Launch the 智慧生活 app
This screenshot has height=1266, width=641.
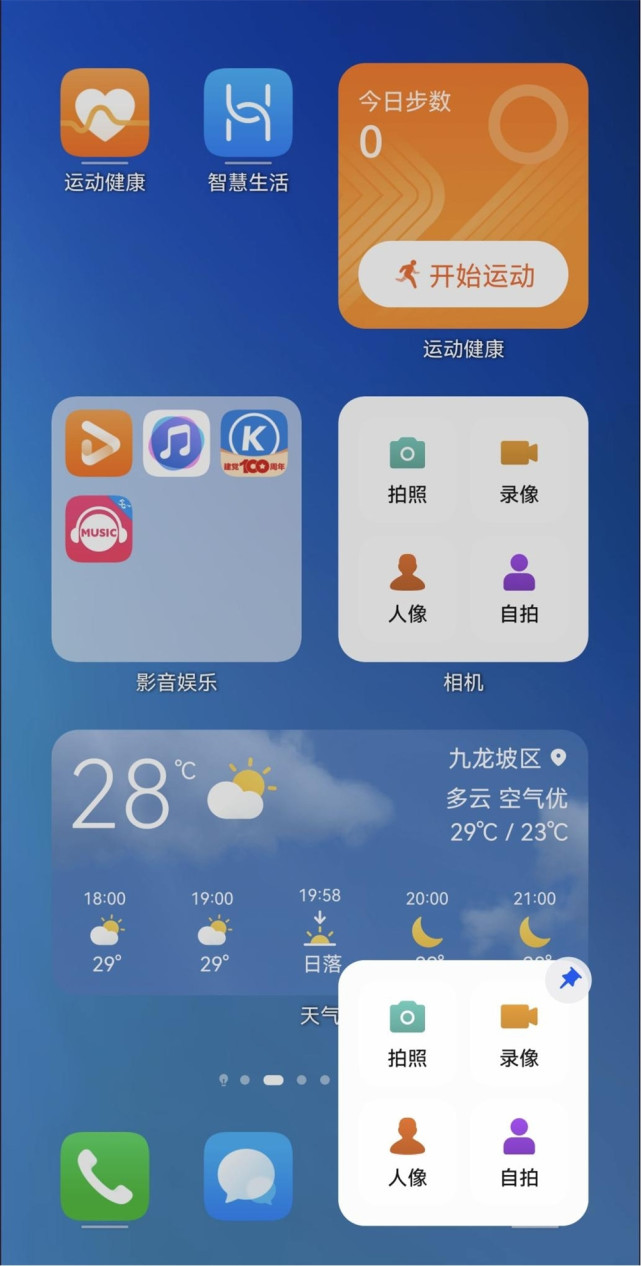248,113
